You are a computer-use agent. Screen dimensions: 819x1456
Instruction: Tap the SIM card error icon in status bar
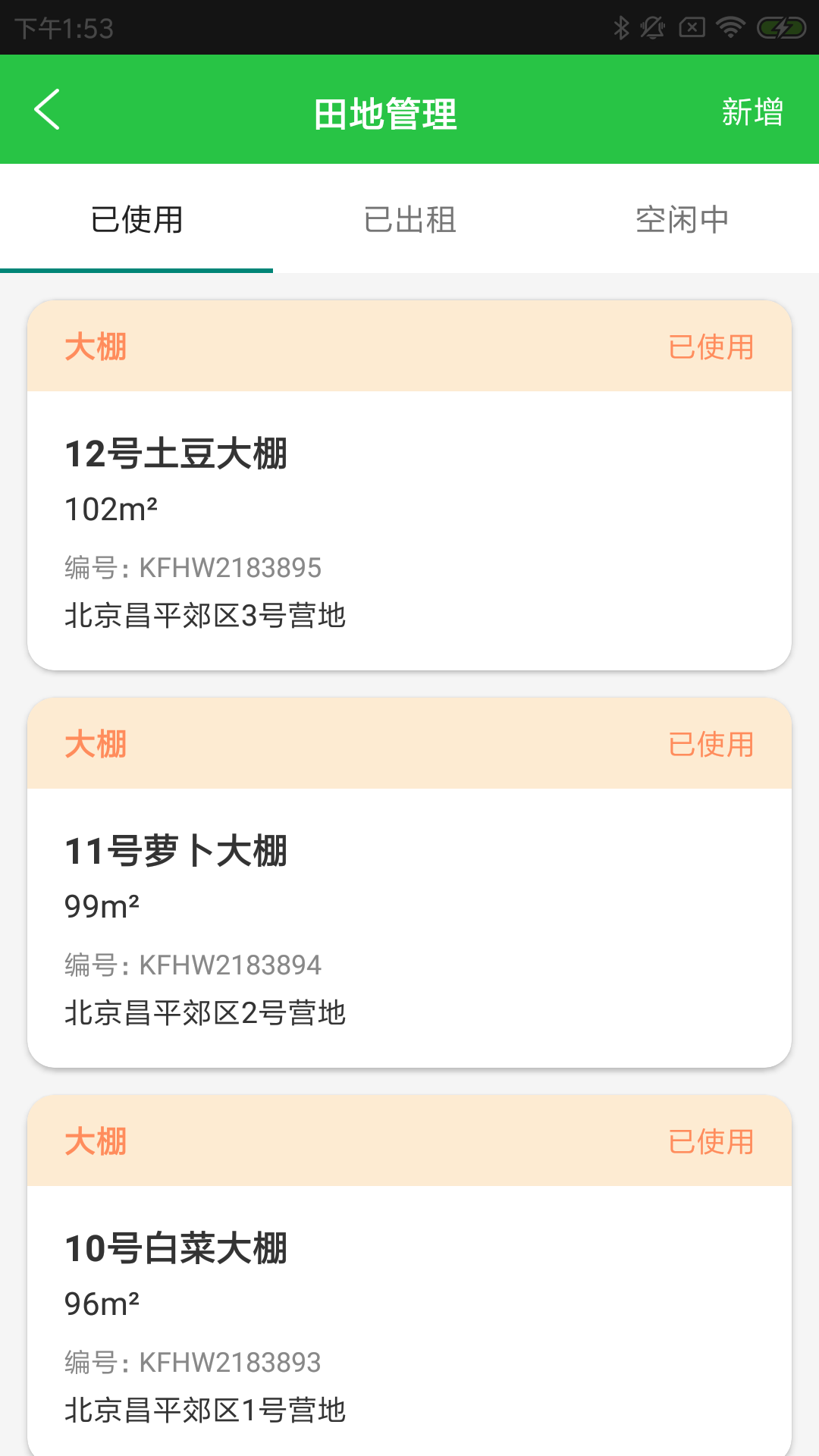[692, 27]
